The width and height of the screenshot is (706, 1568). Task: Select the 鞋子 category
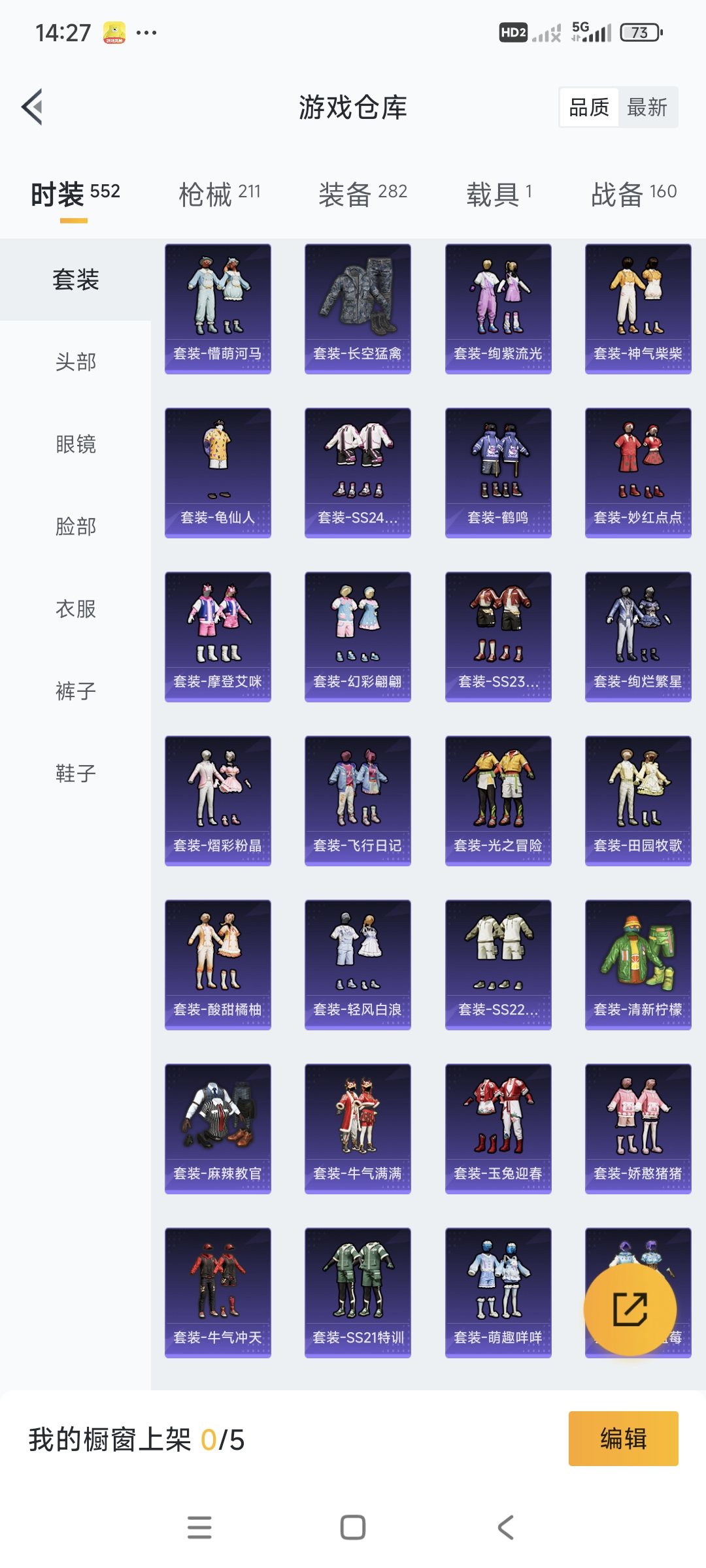(76, 774)
